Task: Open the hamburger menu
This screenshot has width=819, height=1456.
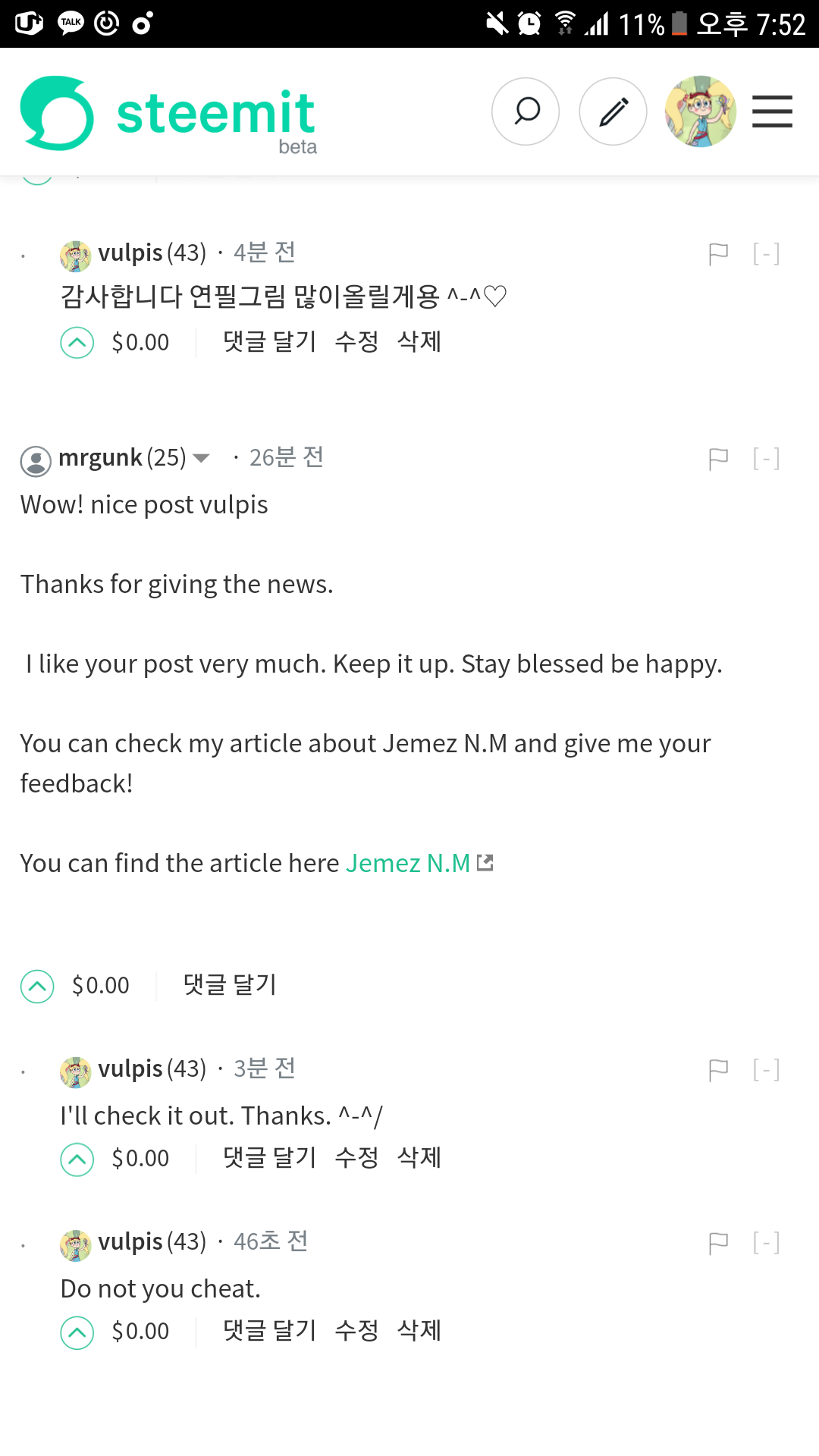Action: [x=772, y=111]
